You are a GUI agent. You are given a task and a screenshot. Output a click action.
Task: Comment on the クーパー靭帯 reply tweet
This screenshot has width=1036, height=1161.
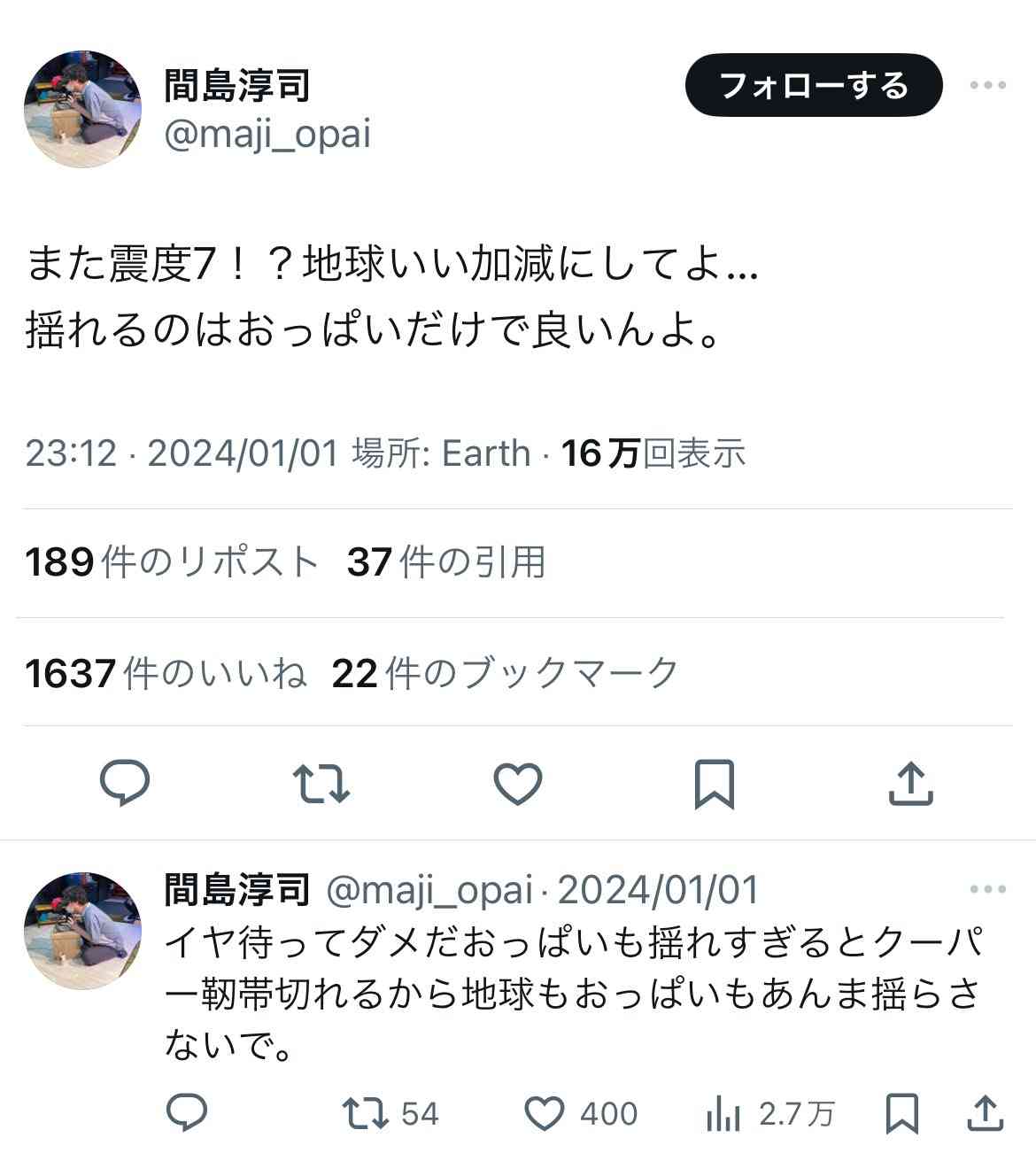[x=187, y=1113]
